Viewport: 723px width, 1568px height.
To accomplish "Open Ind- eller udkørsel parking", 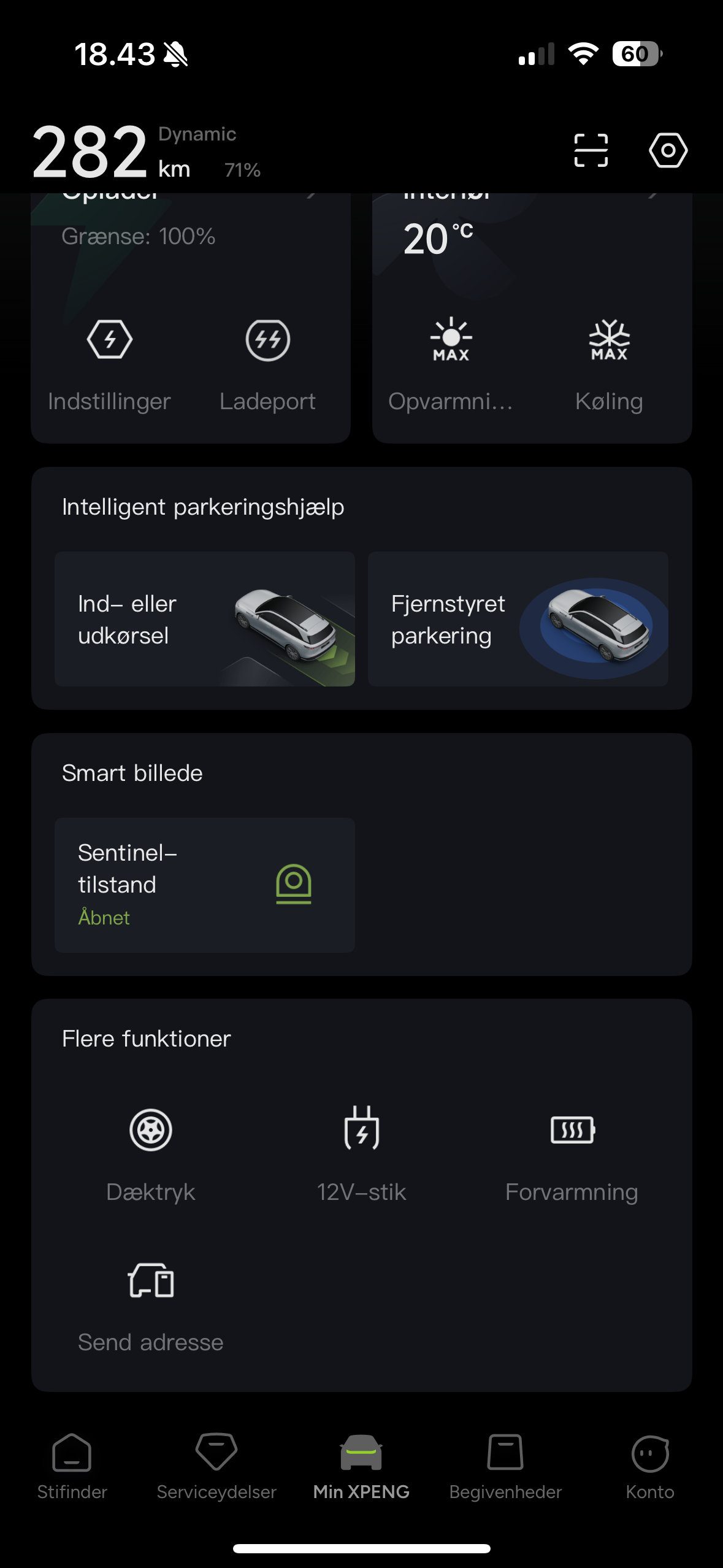I will coord(205,618).
